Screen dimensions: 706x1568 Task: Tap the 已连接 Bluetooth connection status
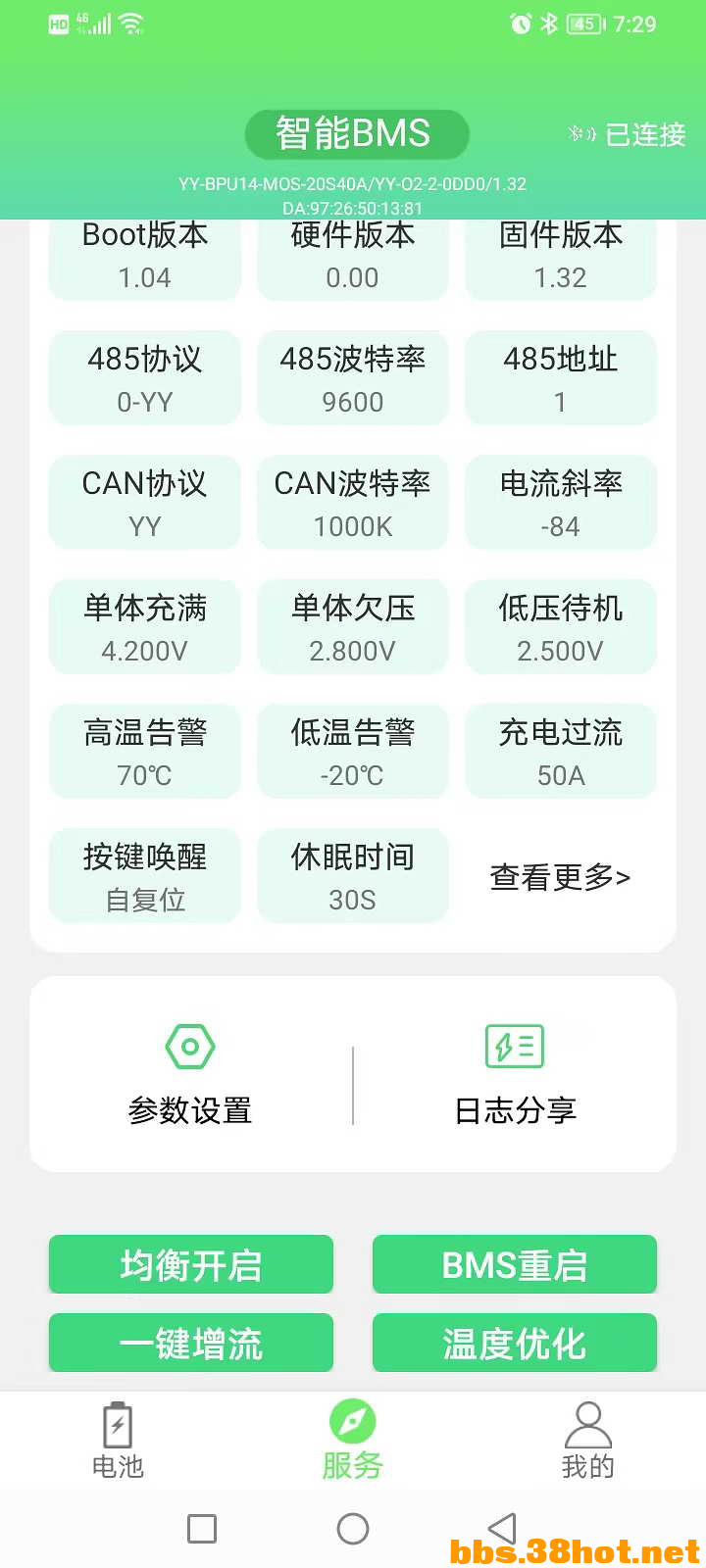(628, 134)
